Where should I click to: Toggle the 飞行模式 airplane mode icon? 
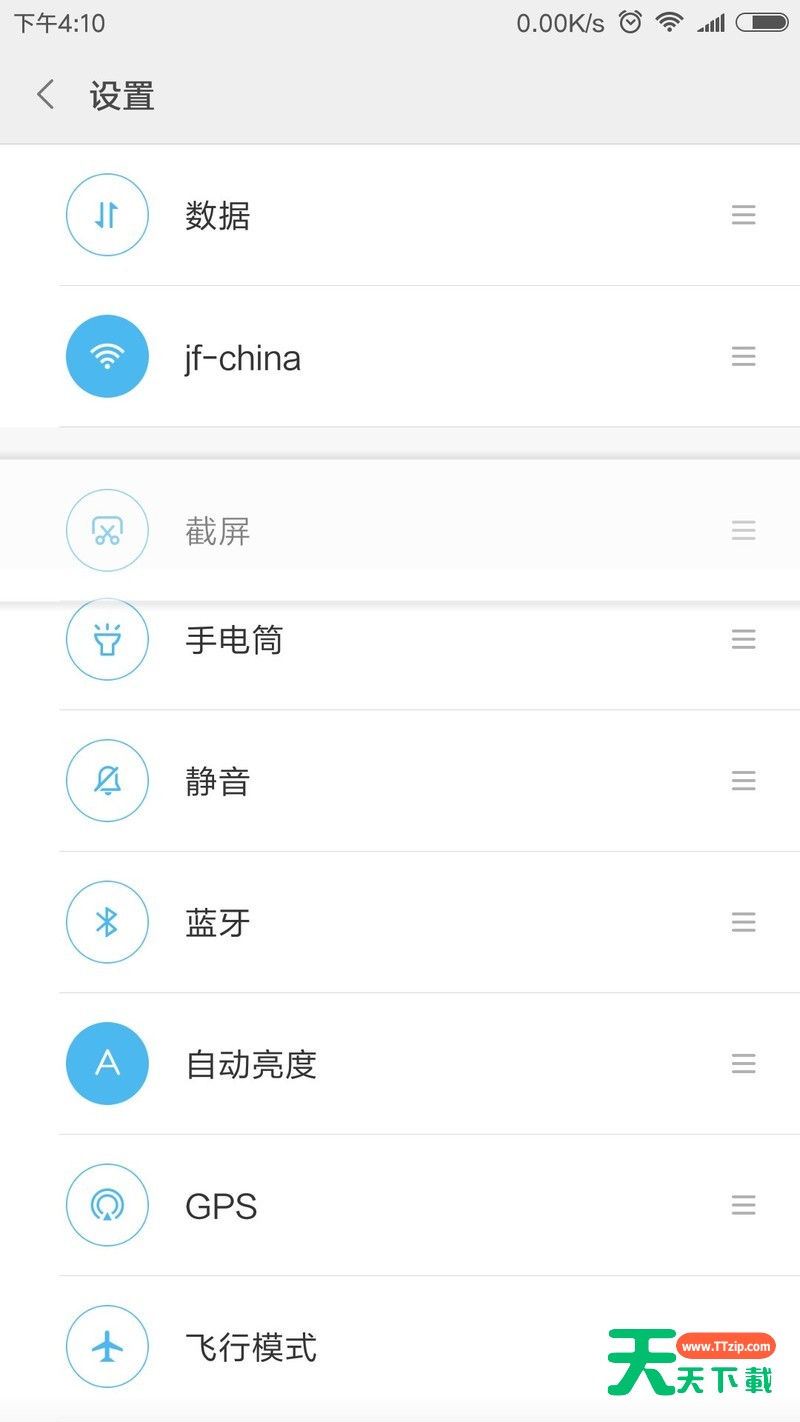click(x=107, y=1347)
